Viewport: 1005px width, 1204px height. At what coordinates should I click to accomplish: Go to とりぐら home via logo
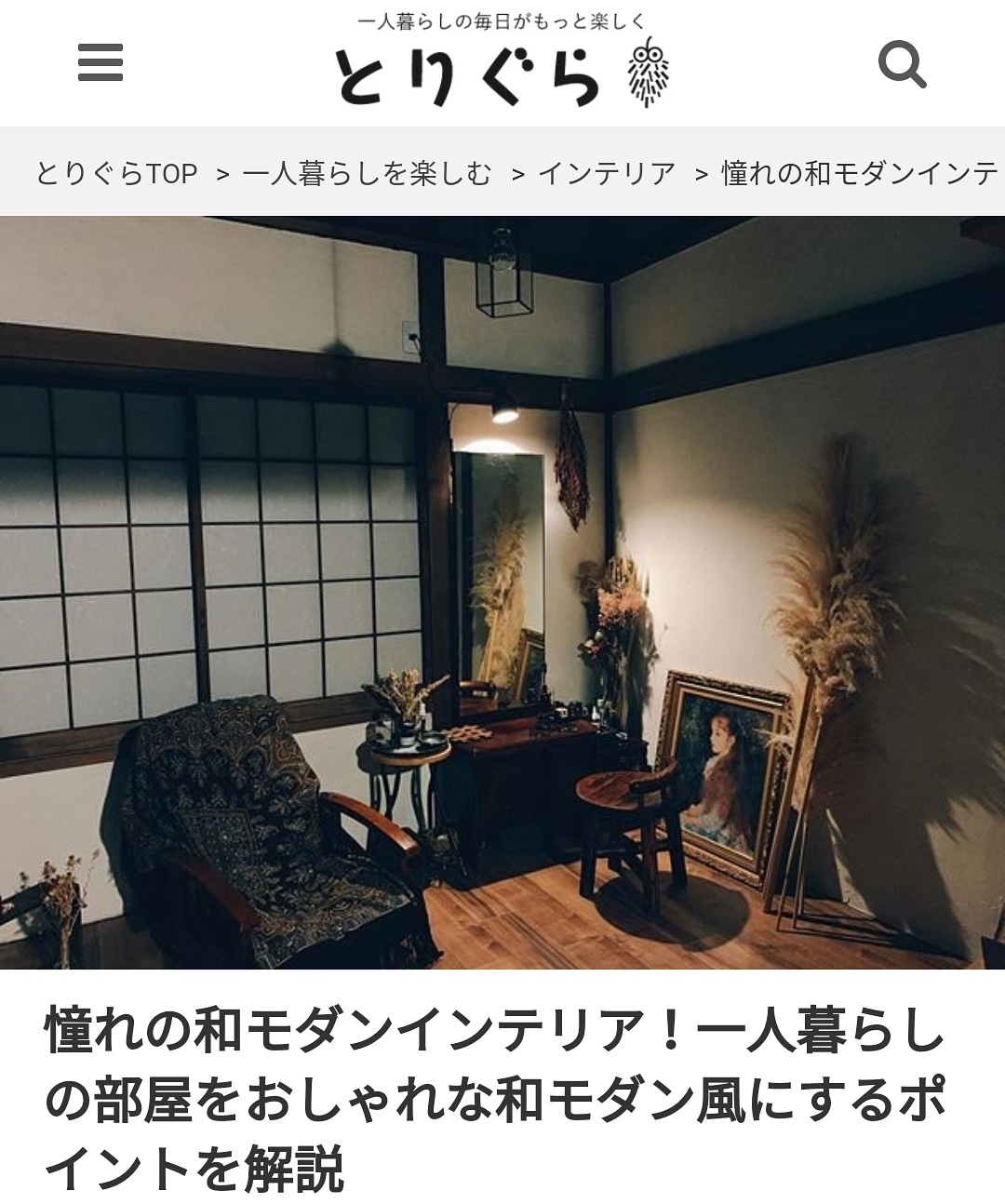tap(501, 61)
